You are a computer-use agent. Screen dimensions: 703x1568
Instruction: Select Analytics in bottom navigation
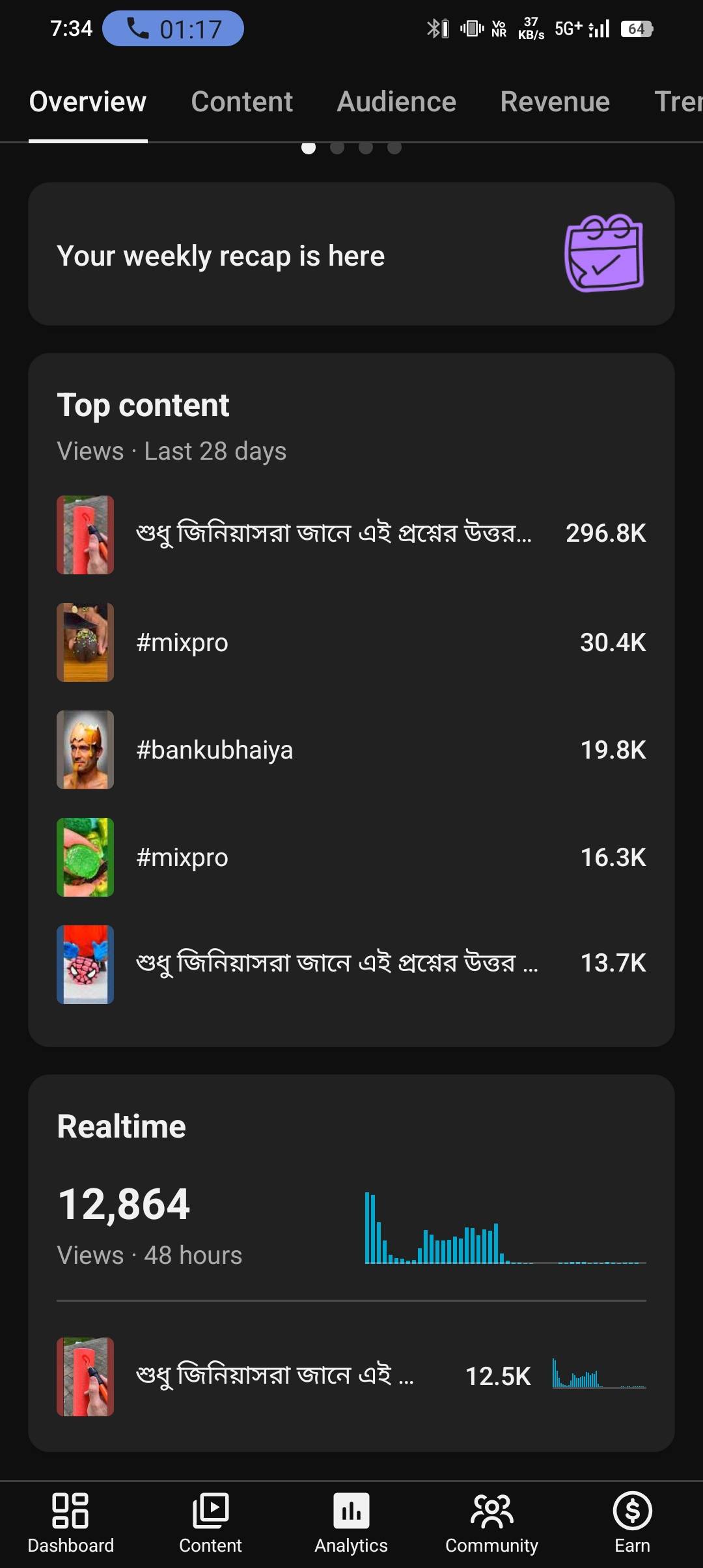(x=351, y=1522)
